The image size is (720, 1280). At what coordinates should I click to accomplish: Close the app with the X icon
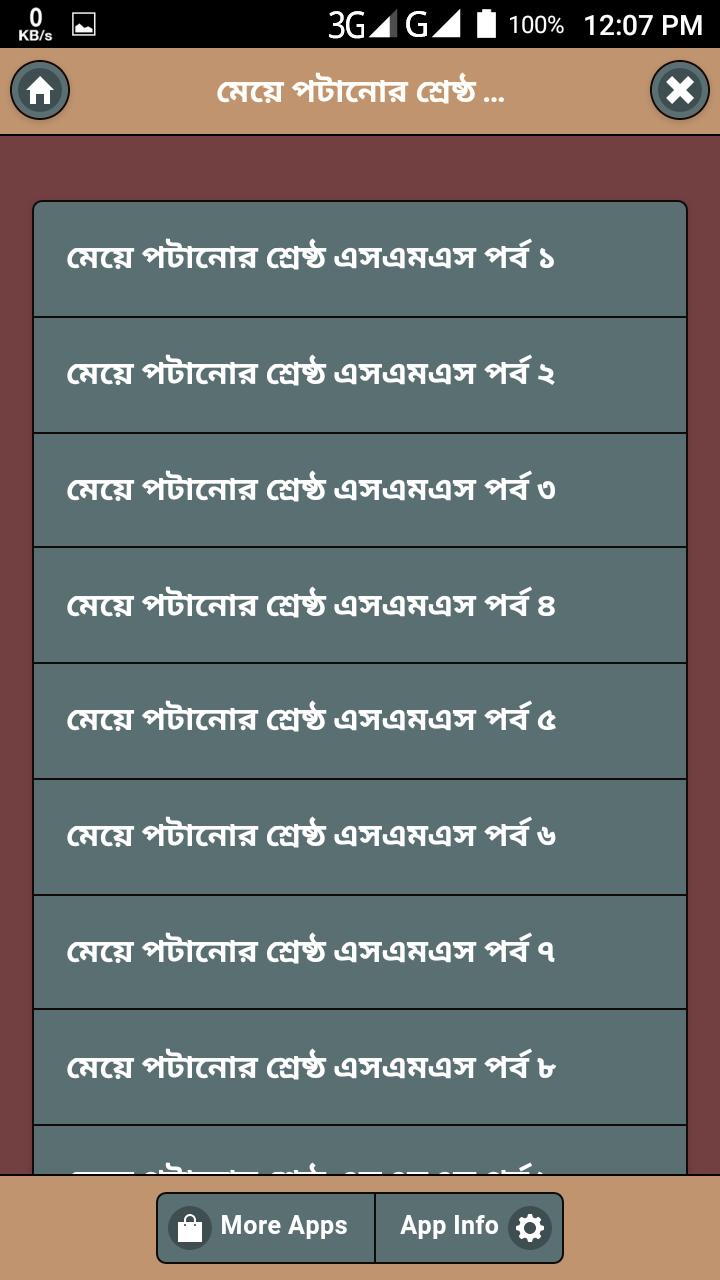pos(680,91)
